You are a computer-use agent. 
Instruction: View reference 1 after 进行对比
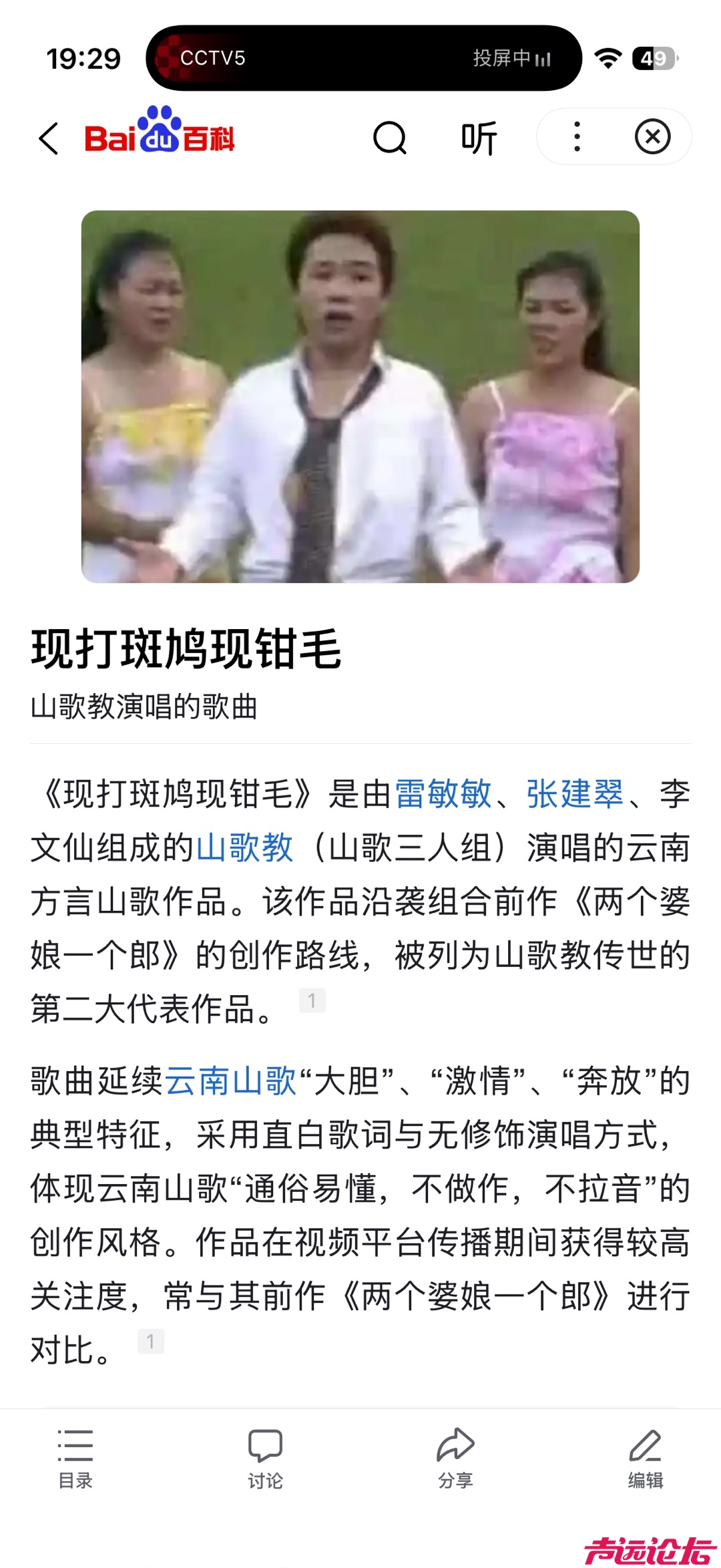coord(151,1342)
